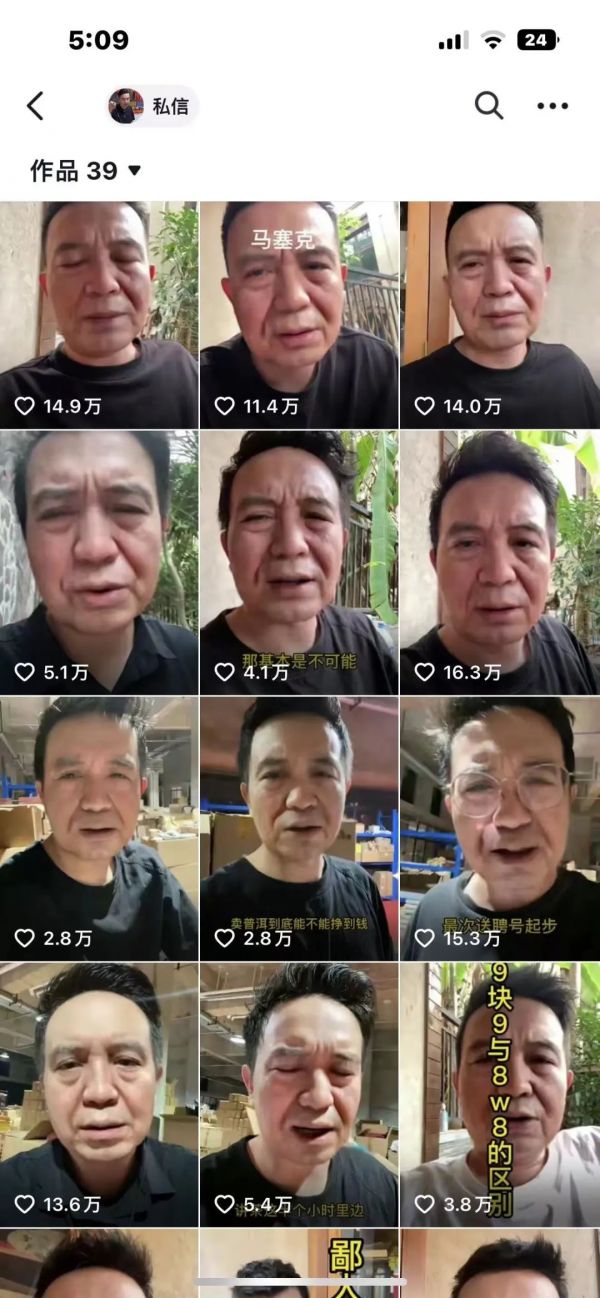The width and height of the screenshot is (600, 1298).
Task: Open the 9块9与8w8的区别 video
Action: (x=500, y=1094)
